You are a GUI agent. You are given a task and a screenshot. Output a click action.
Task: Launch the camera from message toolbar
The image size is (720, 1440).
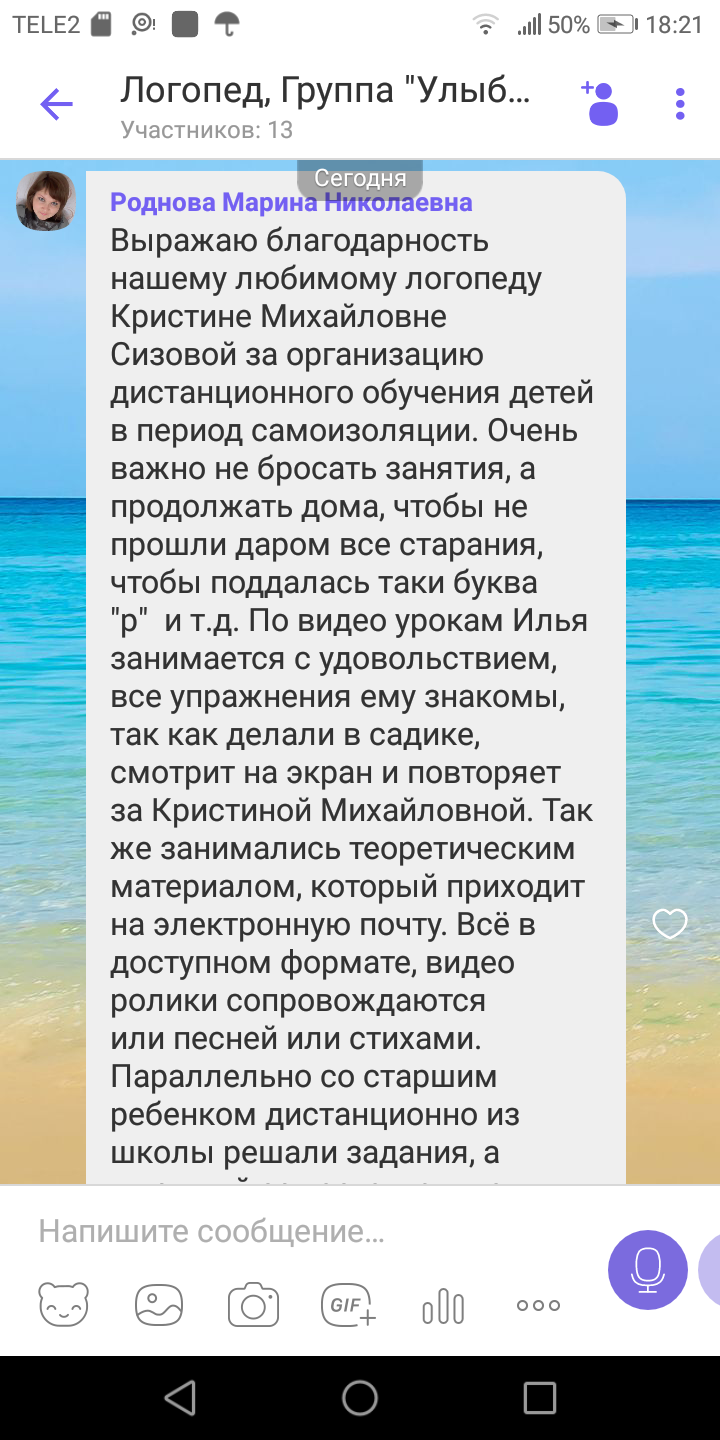point(253,1304)
